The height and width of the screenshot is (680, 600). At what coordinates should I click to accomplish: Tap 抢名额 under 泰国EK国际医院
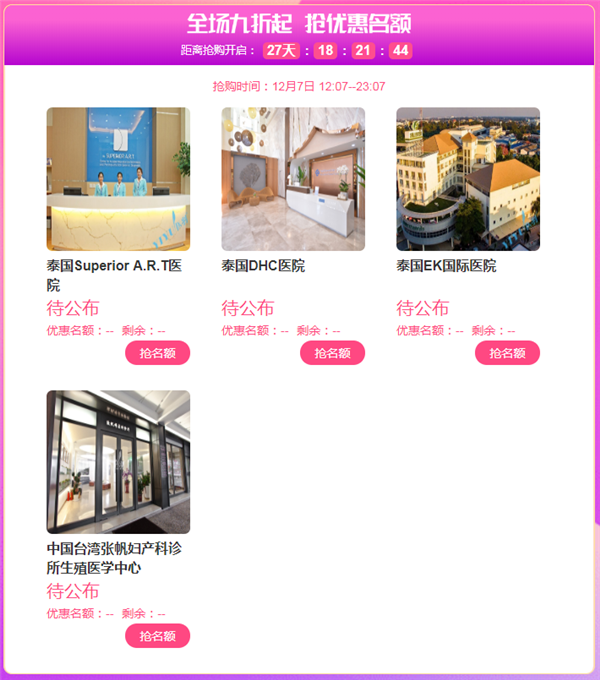pyautogui.click(x=507, y=353)
